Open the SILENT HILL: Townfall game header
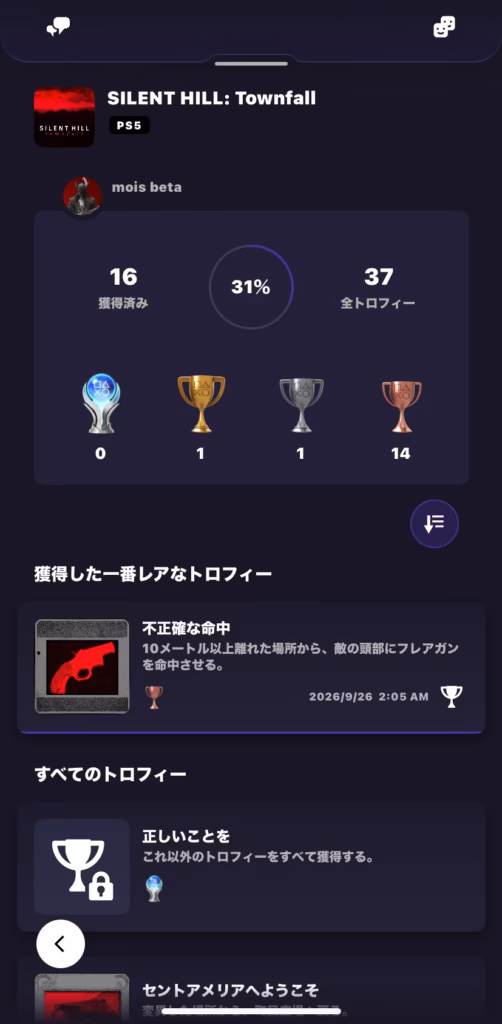 tap(175, 117)
